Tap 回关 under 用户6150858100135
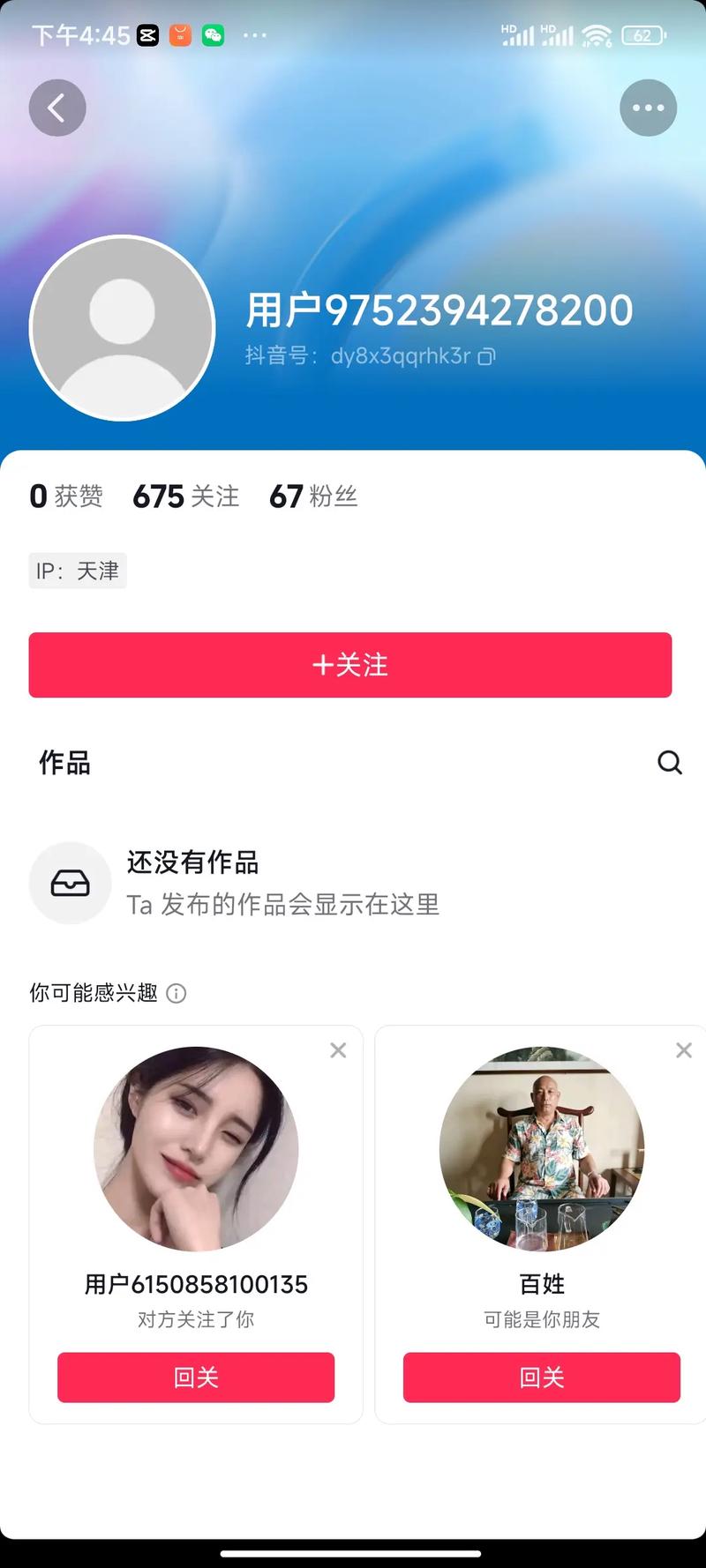This screenshot has height=1568, width=706. (196, 1377)
